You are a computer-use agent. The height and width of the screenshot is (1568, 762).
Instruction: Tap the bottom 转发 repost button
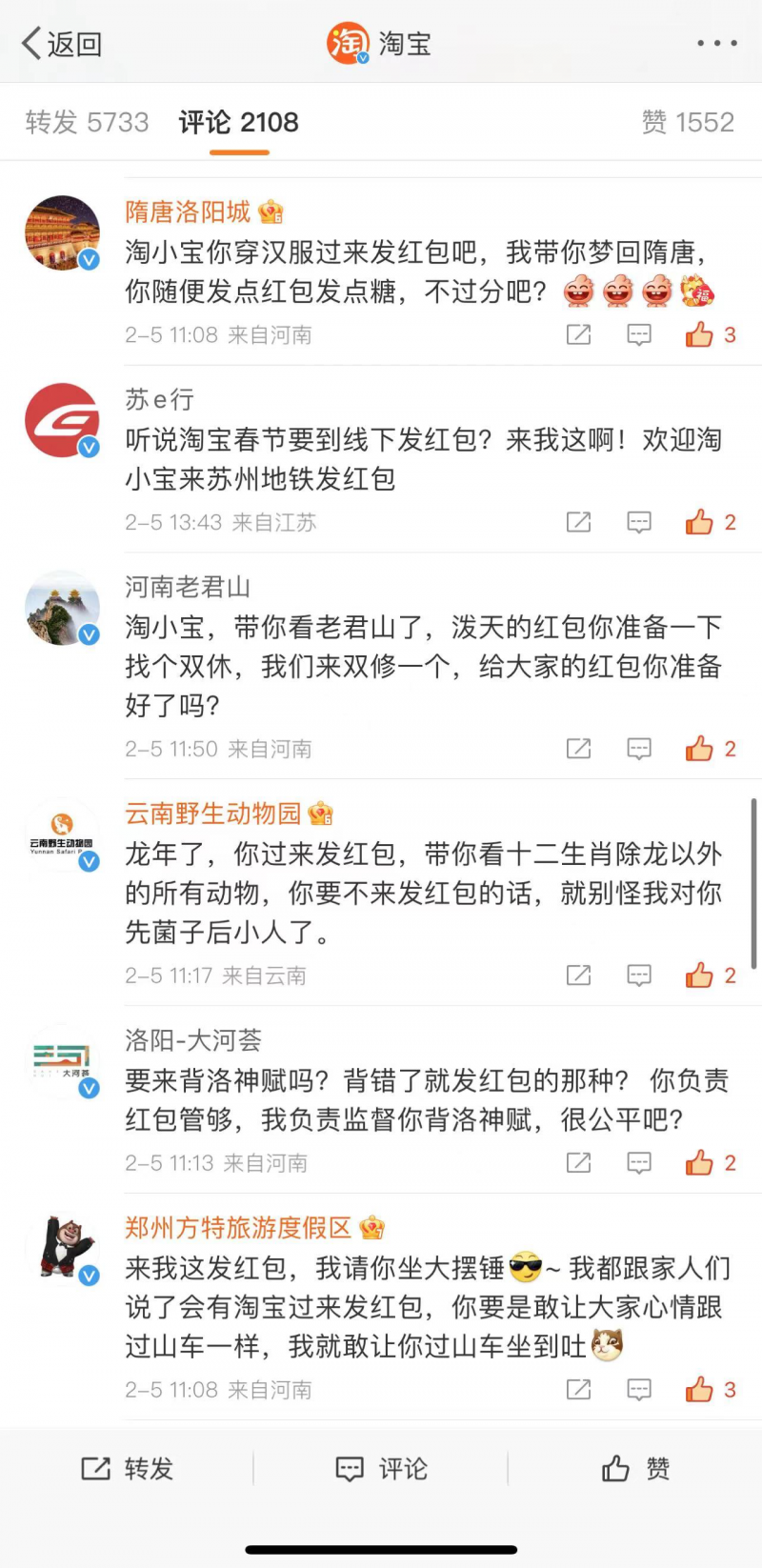127,1469
